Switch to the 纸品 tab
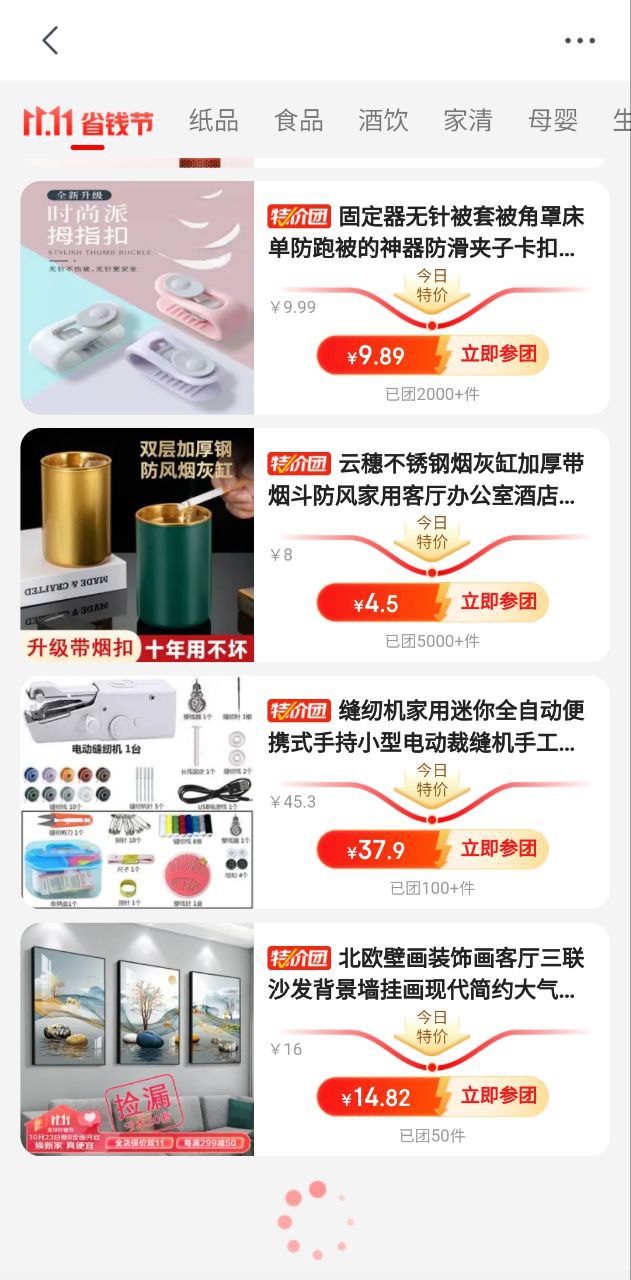This screenshot has height=1280, width=631. [214, 121]
